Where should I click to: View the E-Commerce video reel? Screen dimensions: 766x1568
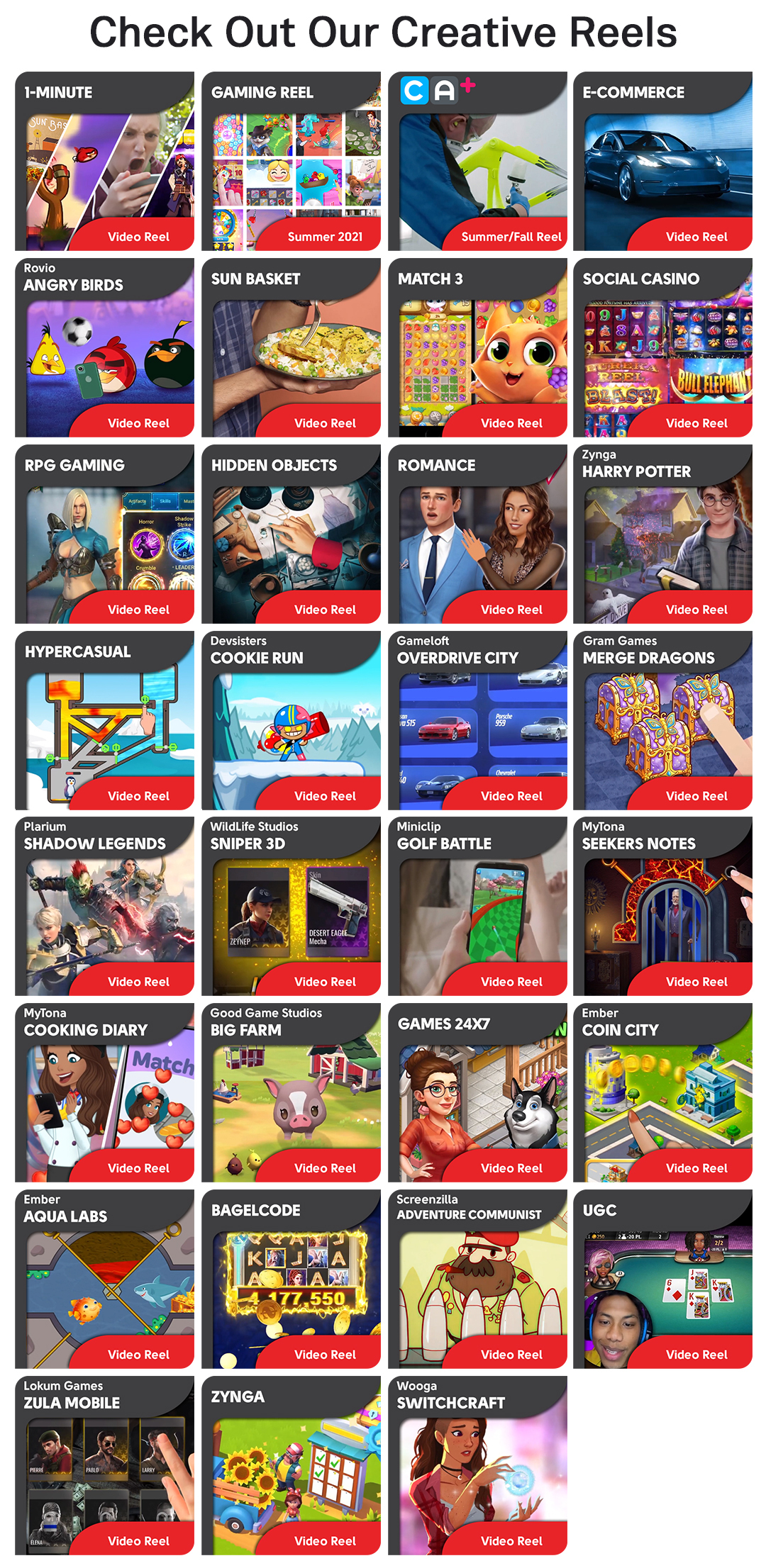tap(662, 162)
